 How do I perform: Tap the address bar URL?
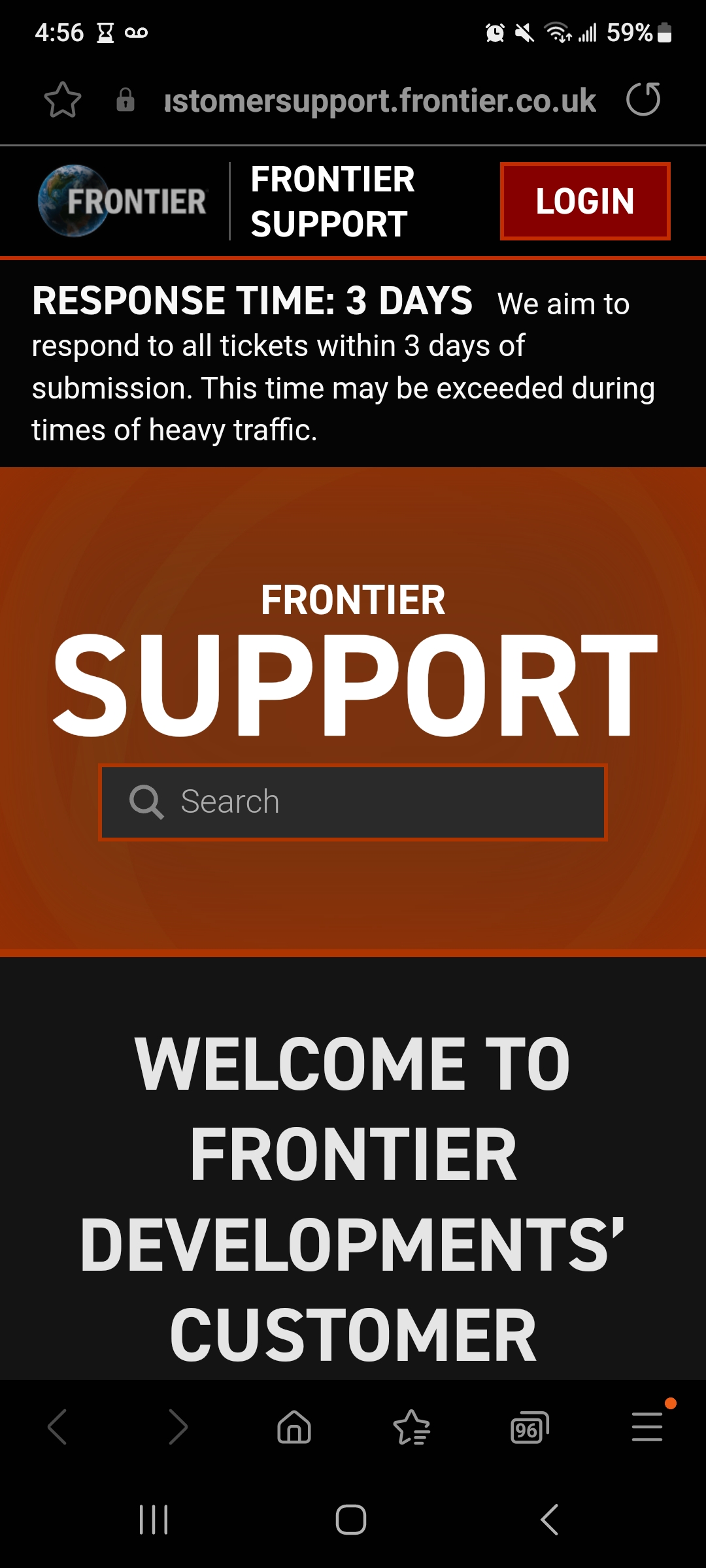pyautogui.click(x=379, y=101)
